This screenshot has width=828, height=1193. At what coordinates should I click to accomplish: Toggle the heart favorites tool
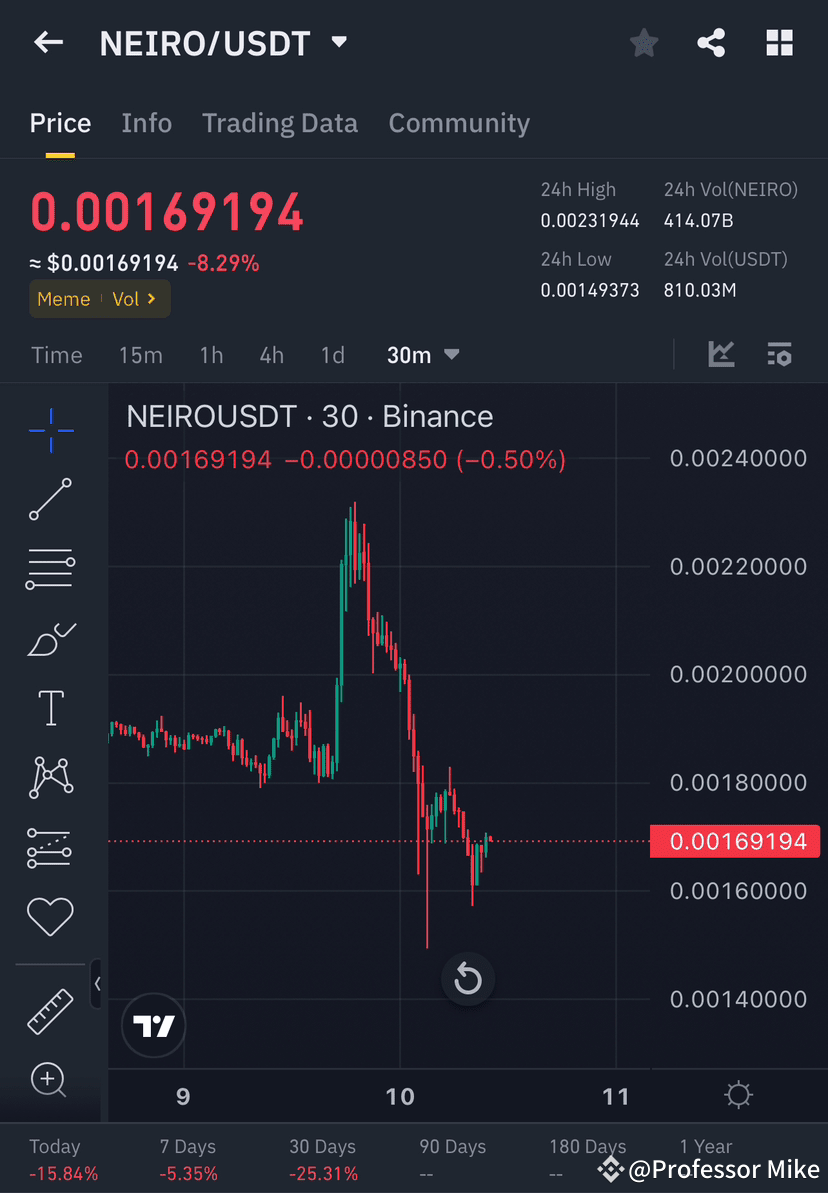(50, 916)
